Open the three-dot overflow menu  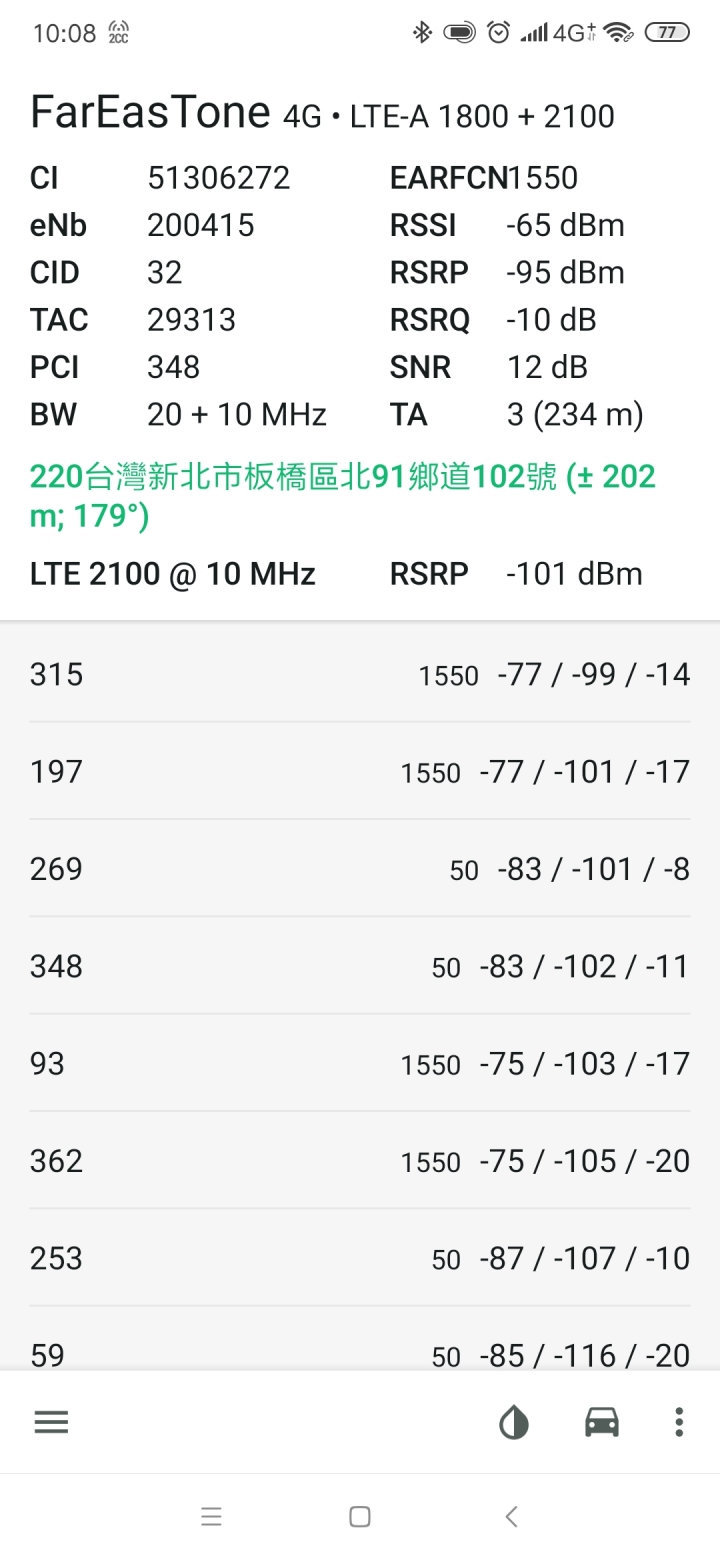(679, 1422)
